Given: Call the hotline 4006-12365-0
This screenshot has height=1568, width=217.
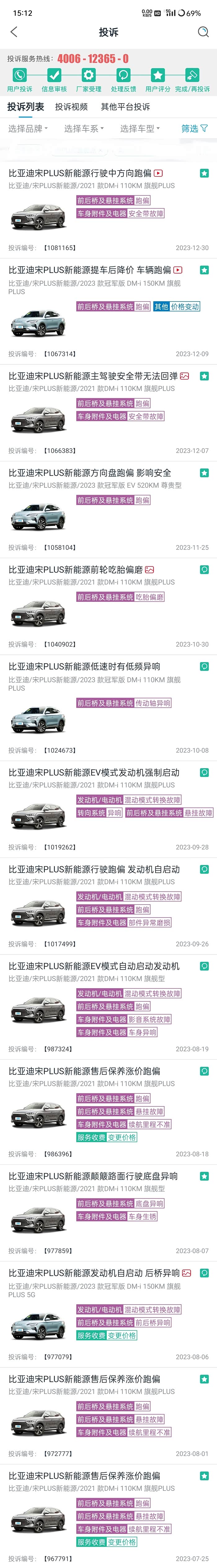Looking at the screenshot, I should [93, 59].
